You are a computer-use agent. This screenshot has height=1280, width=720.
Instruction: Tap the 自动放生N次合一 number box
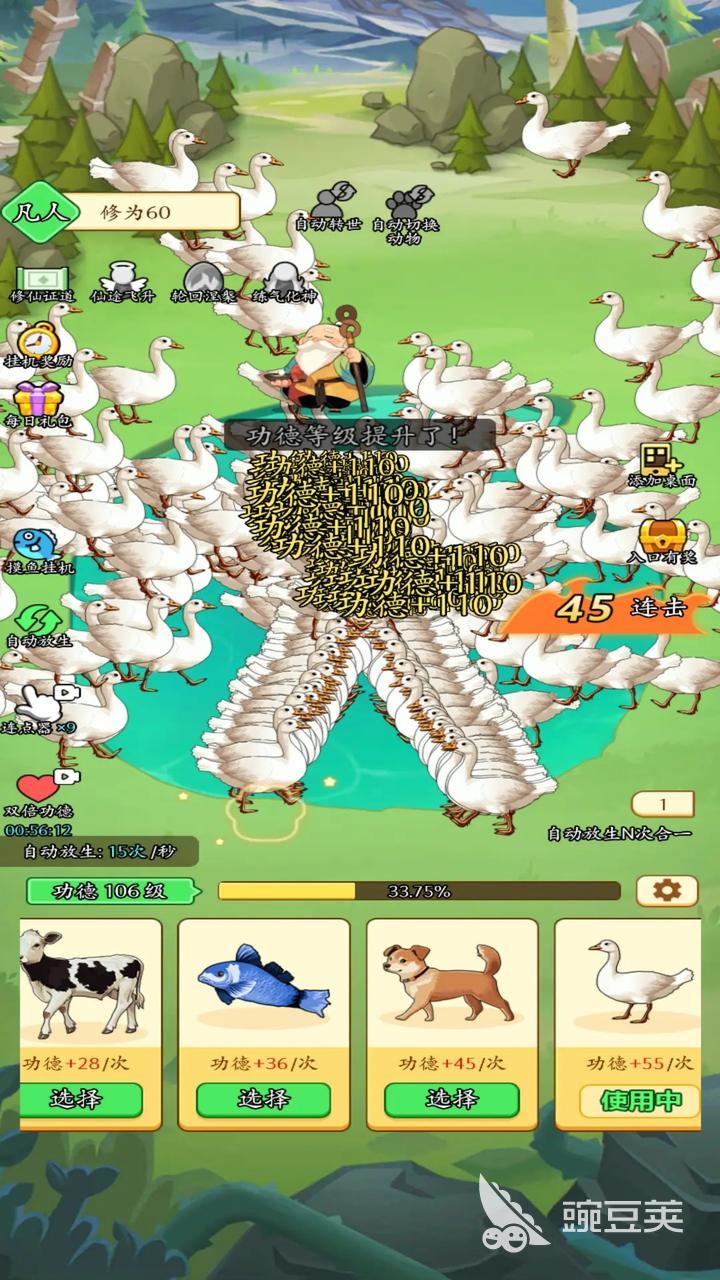point(662,805)
